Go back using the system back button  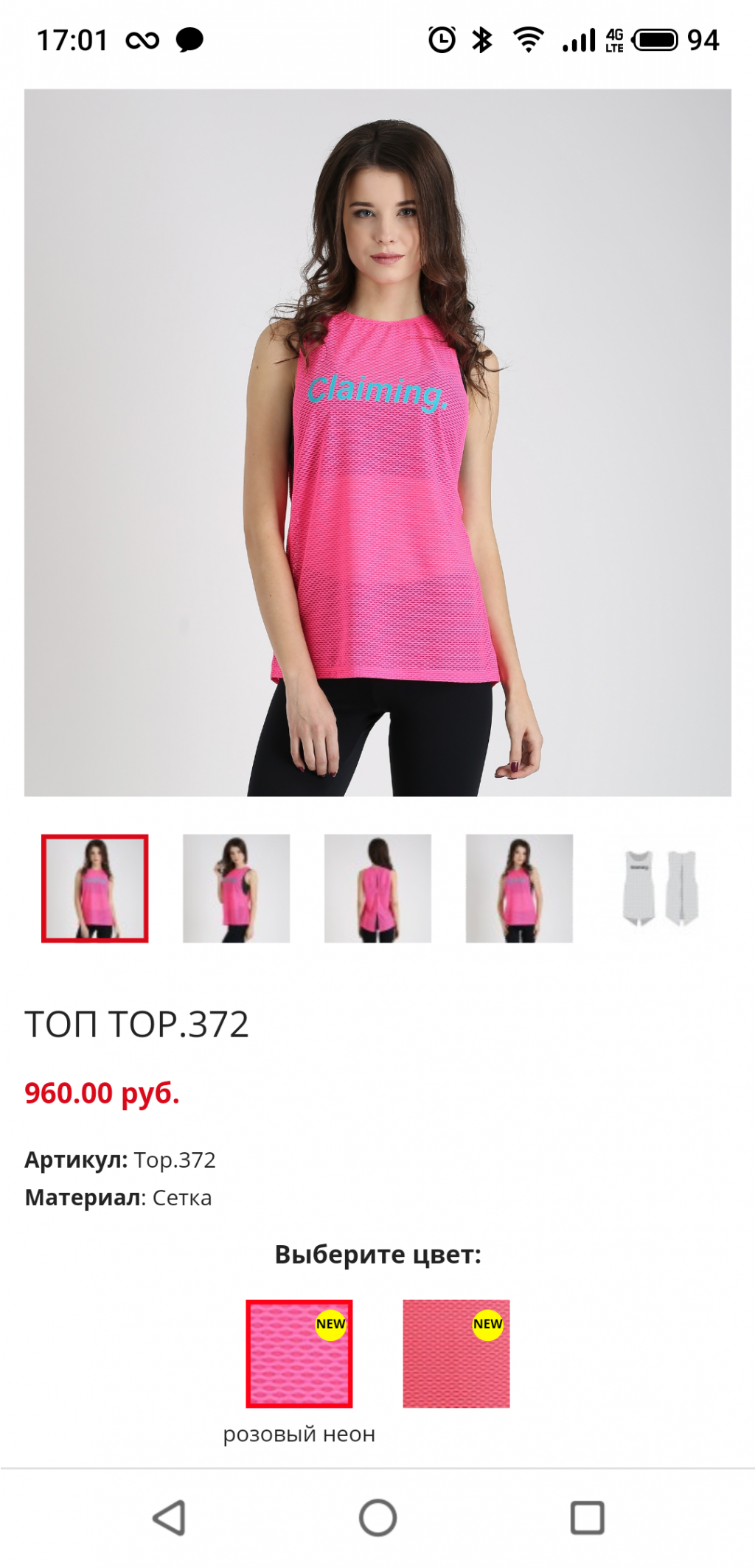pyautogui.click(x=169, y=1517)
